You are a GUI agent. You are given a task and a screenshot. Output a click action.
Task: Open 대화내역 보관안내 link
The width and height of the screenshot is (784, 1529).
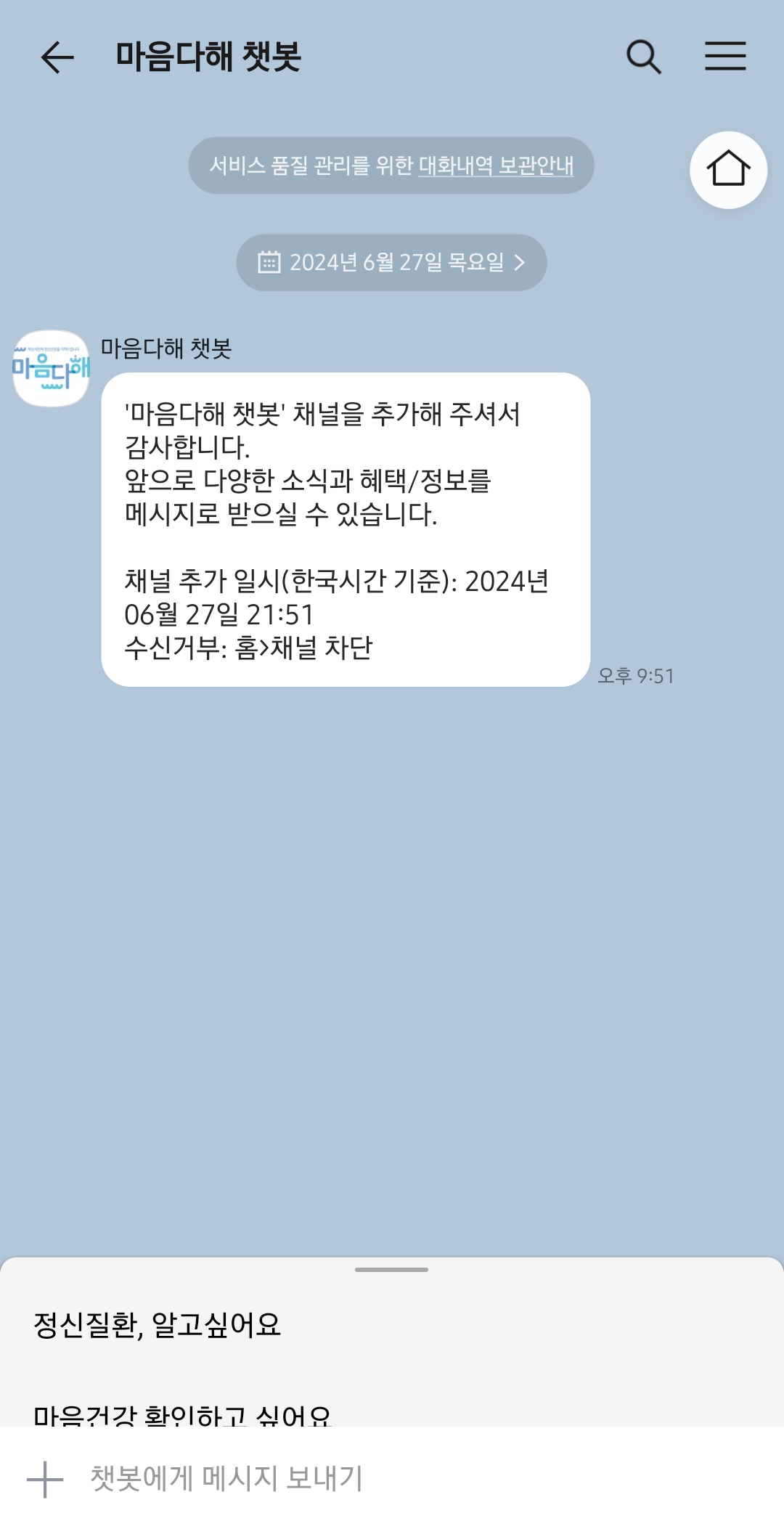pyautogui.click(x=496, y=166)
